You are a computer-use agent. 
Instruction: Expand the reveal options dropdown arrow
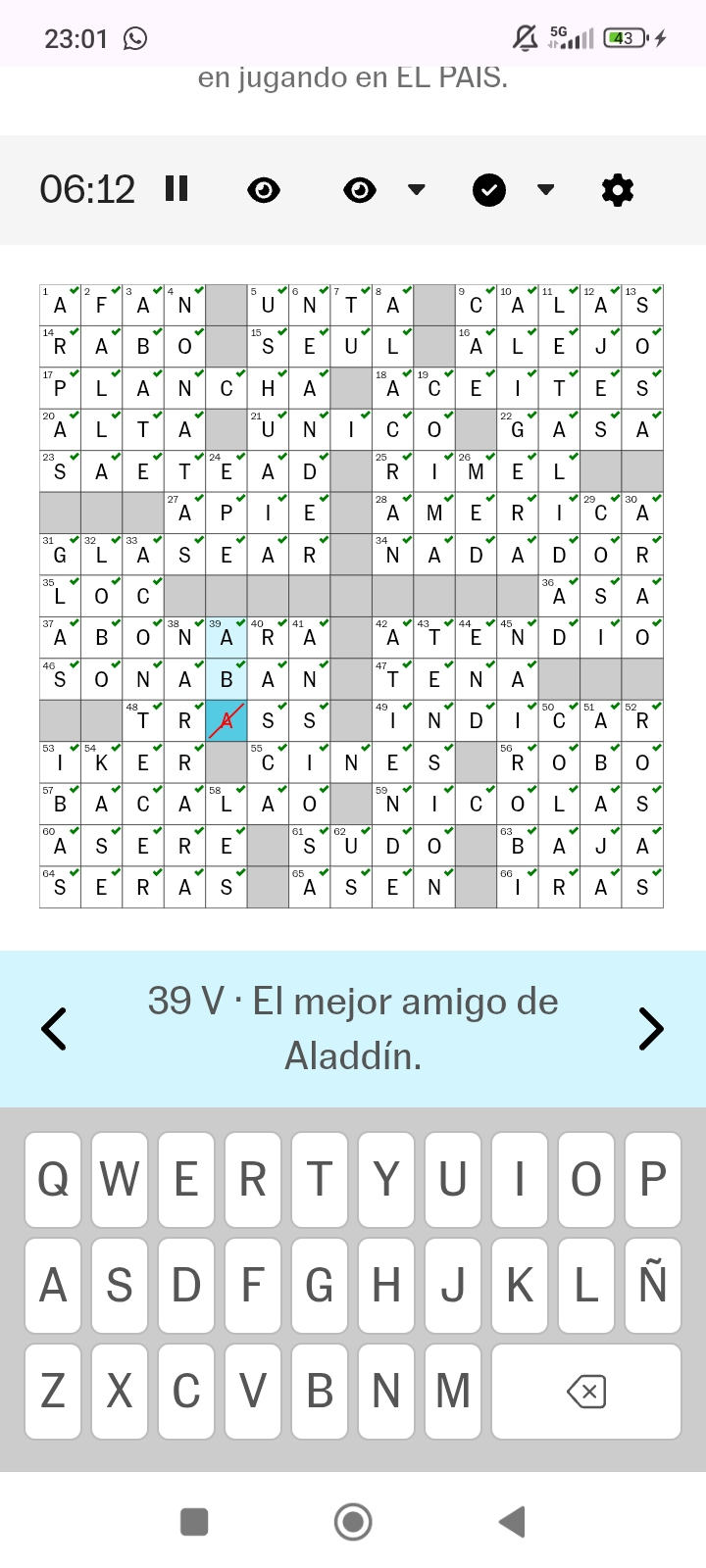(x=417, y=190)
